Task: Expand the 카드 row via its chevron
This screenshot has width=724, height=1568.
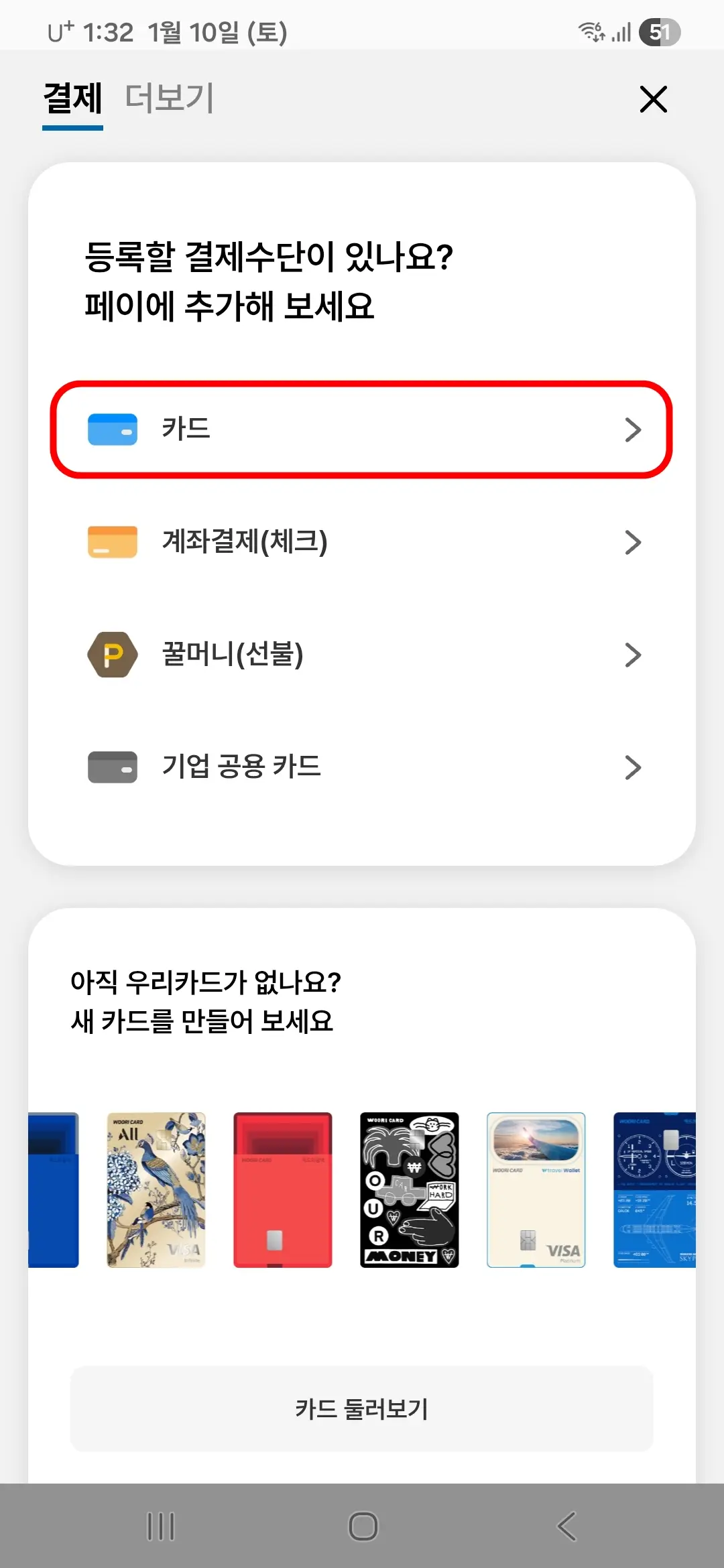Action: 633,430
